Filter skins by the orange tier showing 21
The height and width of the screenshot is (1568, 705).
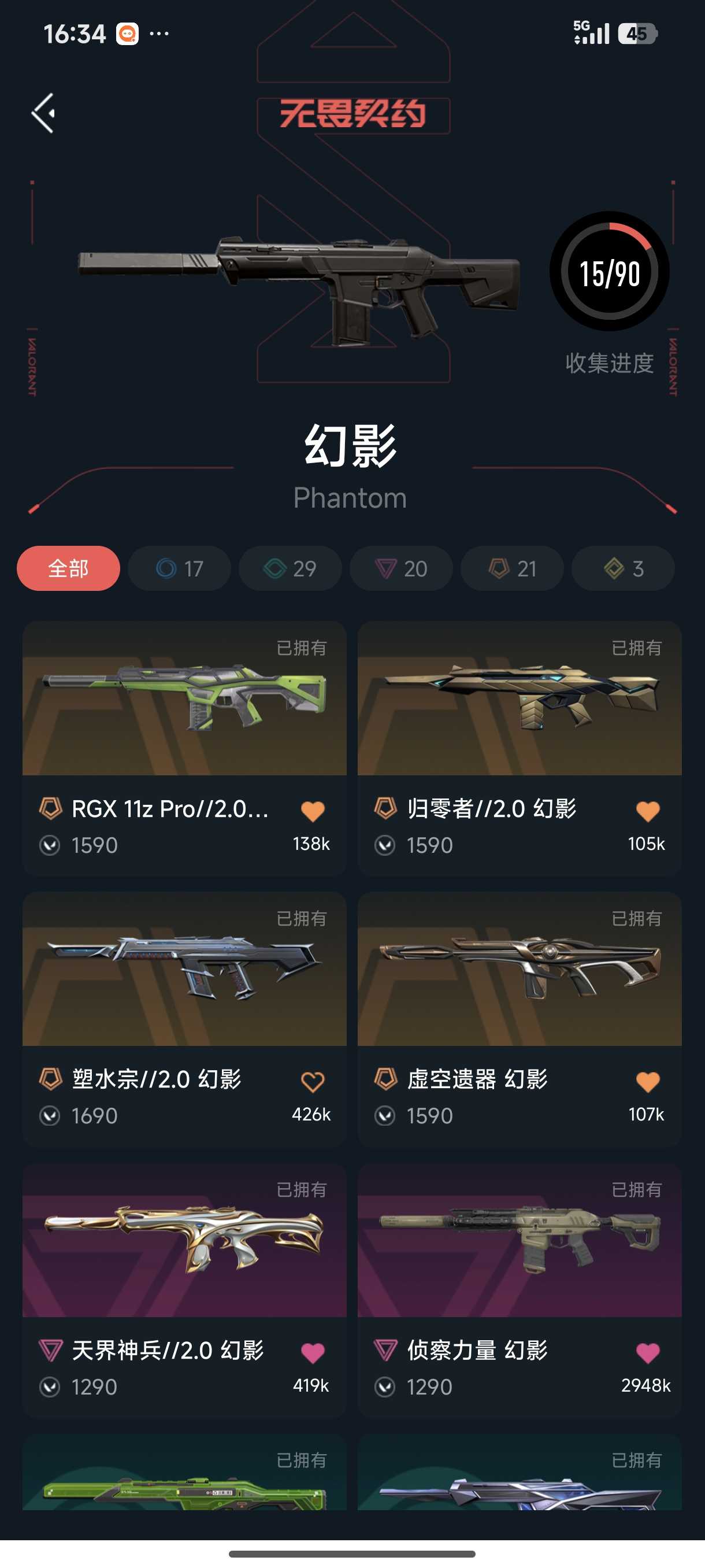[512, 568]
